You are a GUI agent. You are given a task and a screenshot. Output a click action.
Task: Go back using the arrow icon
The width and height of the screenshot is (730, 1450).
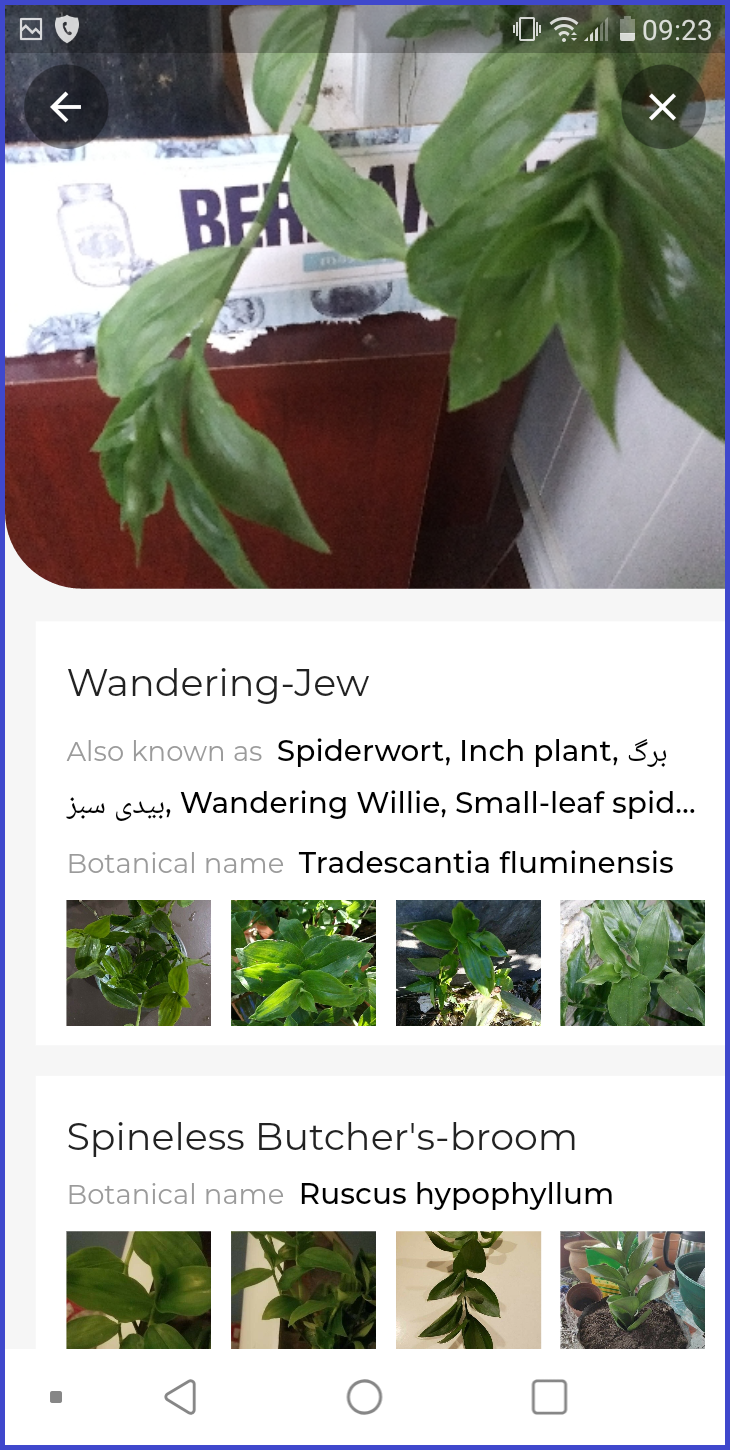pyautogui.click(x=66, y=107)
